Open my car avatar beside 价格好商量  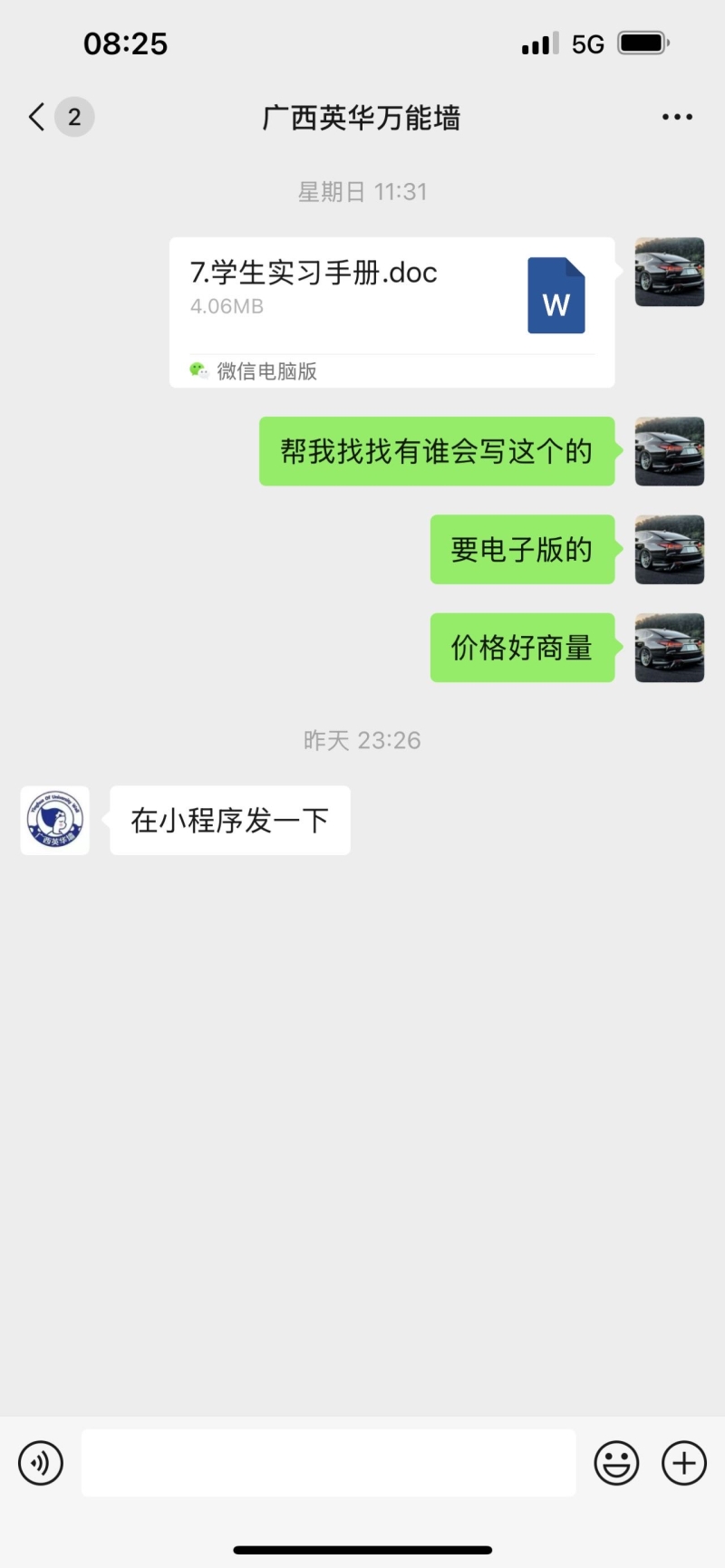(669, 648)
